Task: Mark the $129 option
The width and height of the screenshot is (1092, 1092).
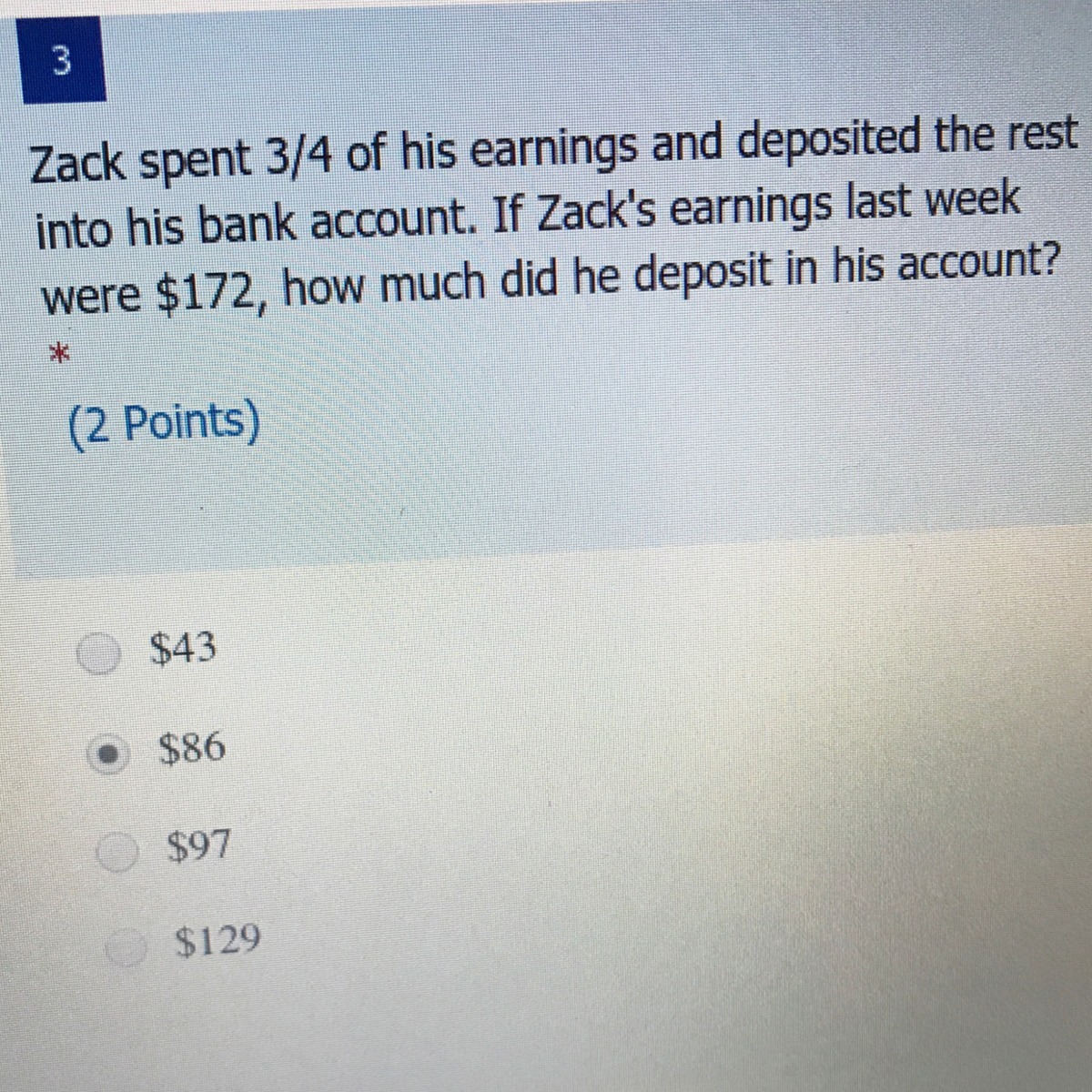Action: (125, 945)
